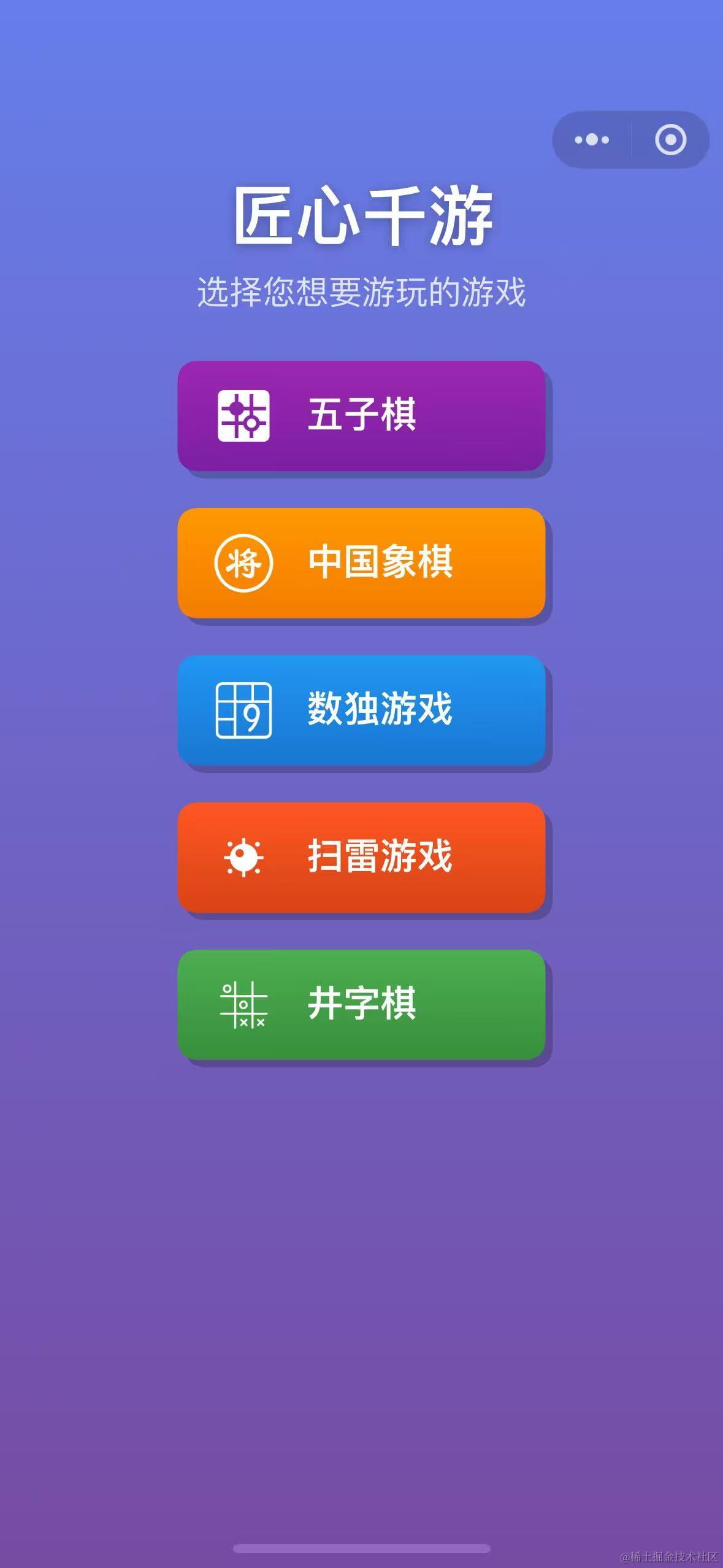Close the mini program with the circle icon

pyautogui.click(x=670, y=140)
